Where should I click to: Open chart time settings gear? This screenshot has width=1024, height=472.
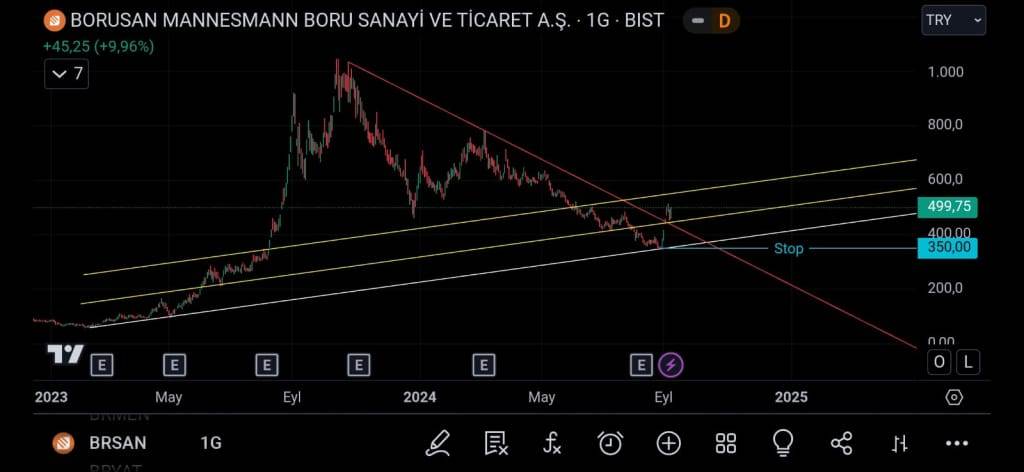pos(954,397)
